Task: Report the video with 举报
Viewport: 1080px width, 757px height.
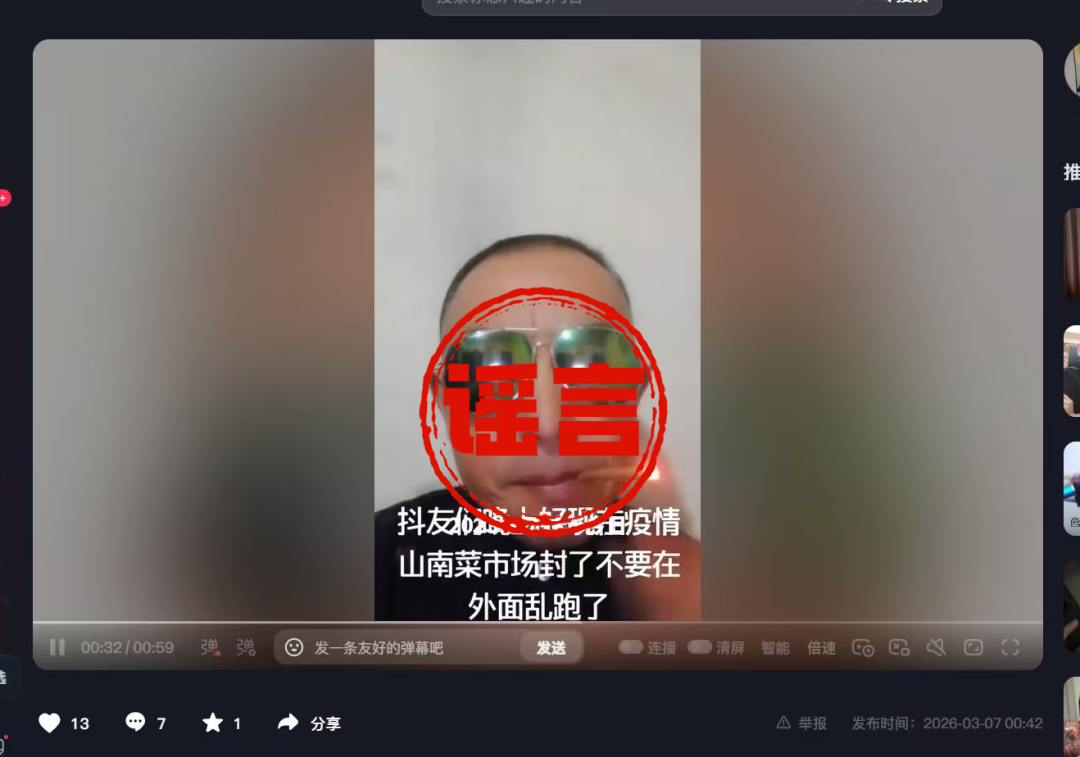Action: (x=802, y=723)
